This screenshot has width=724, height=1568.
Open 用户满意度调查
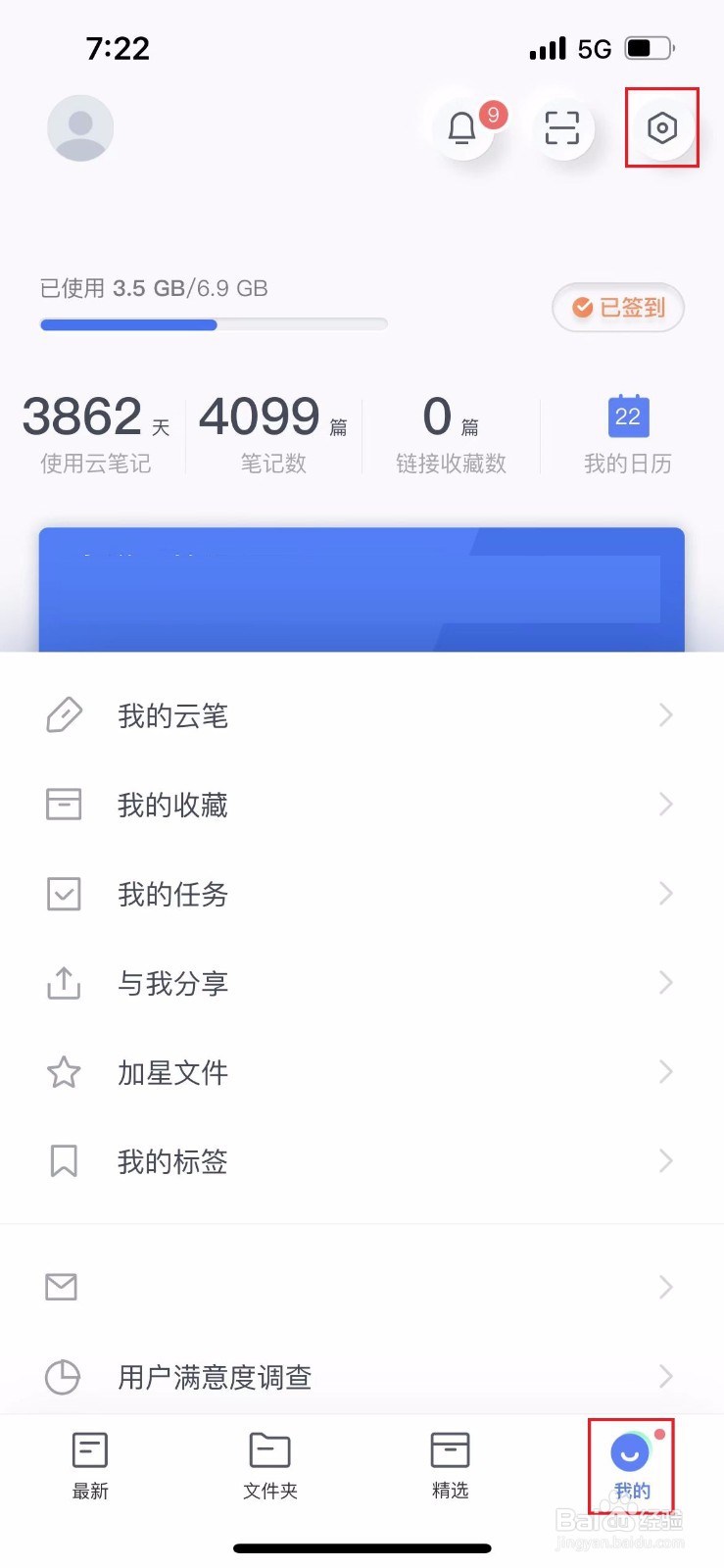[362, 1377]
